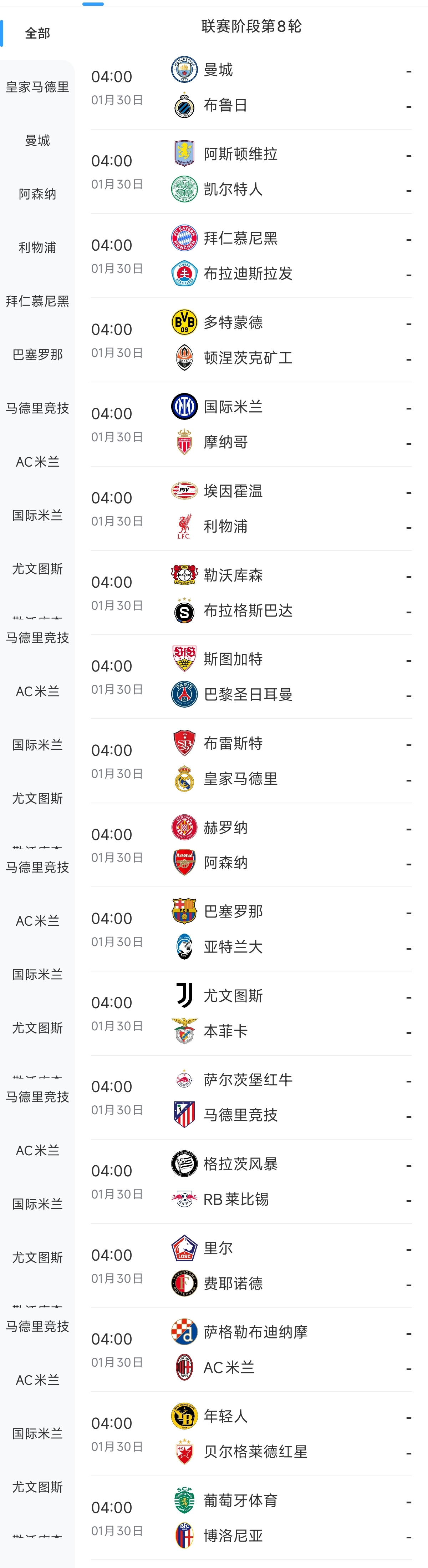The height and width of the screenshot is (1568, 428).
Task: View the 布雷斯特 vs 皇家马德里 fixture
Action: click(x=251, y=761)
